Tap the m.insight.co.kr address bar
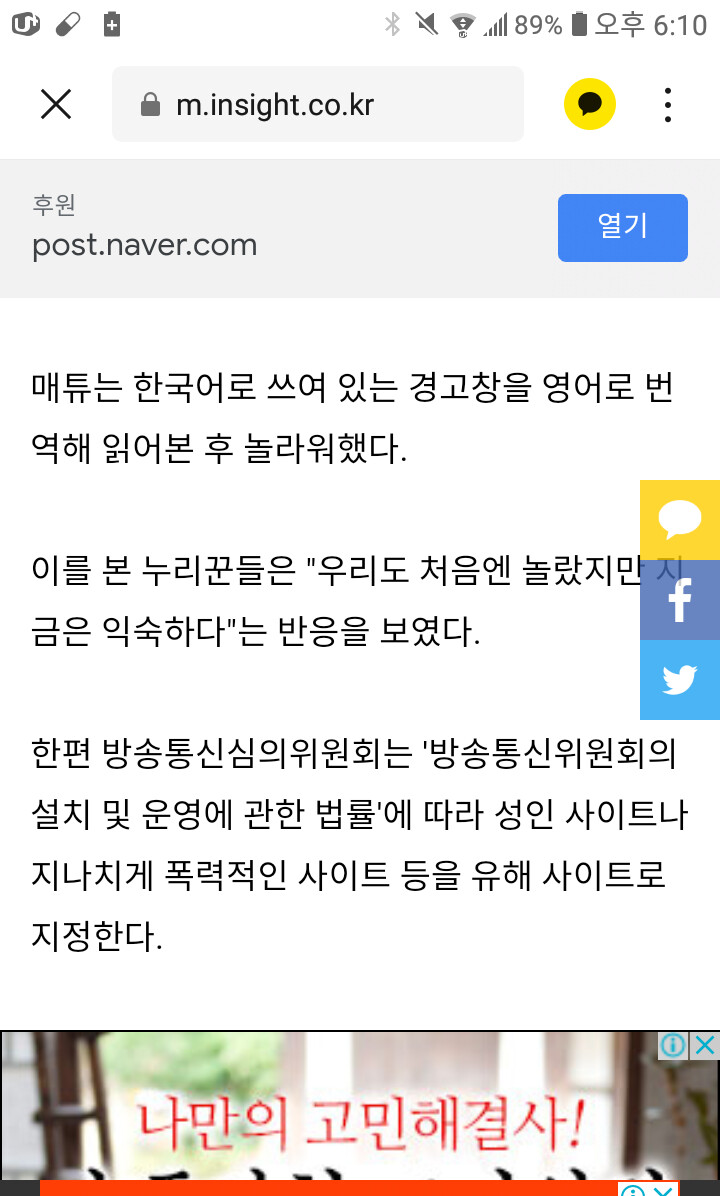Image resolution: width=720 pixels, height=1196 pixels. [318, 105]
